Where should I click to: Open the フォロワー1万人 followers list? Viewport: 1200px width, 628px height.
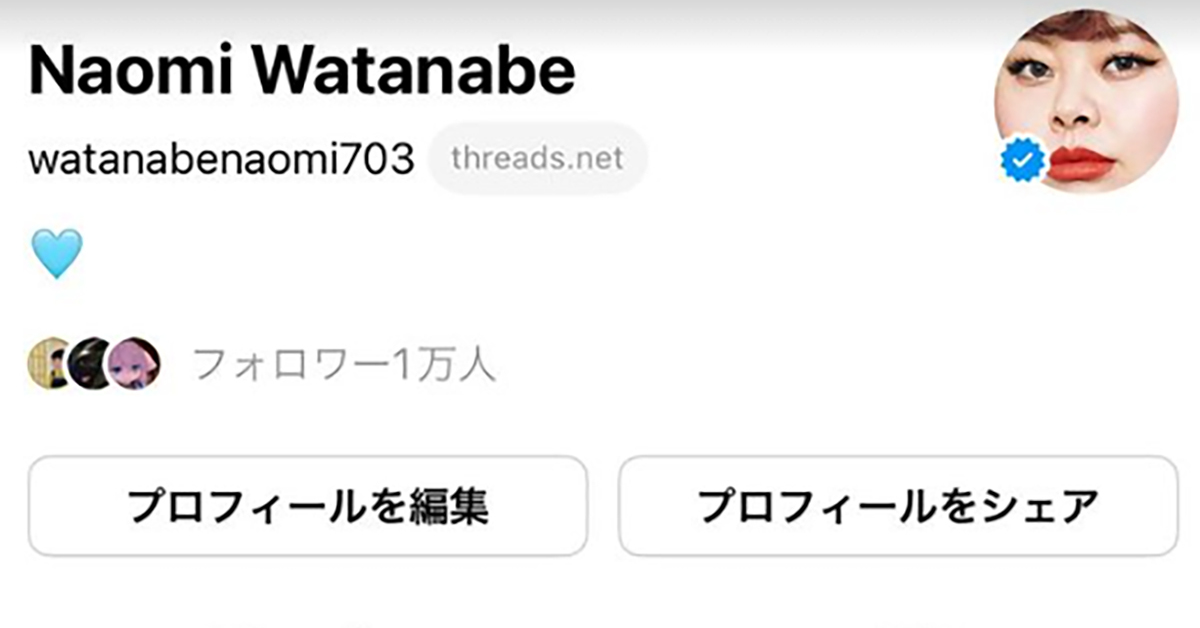click(x=343, y=366)
